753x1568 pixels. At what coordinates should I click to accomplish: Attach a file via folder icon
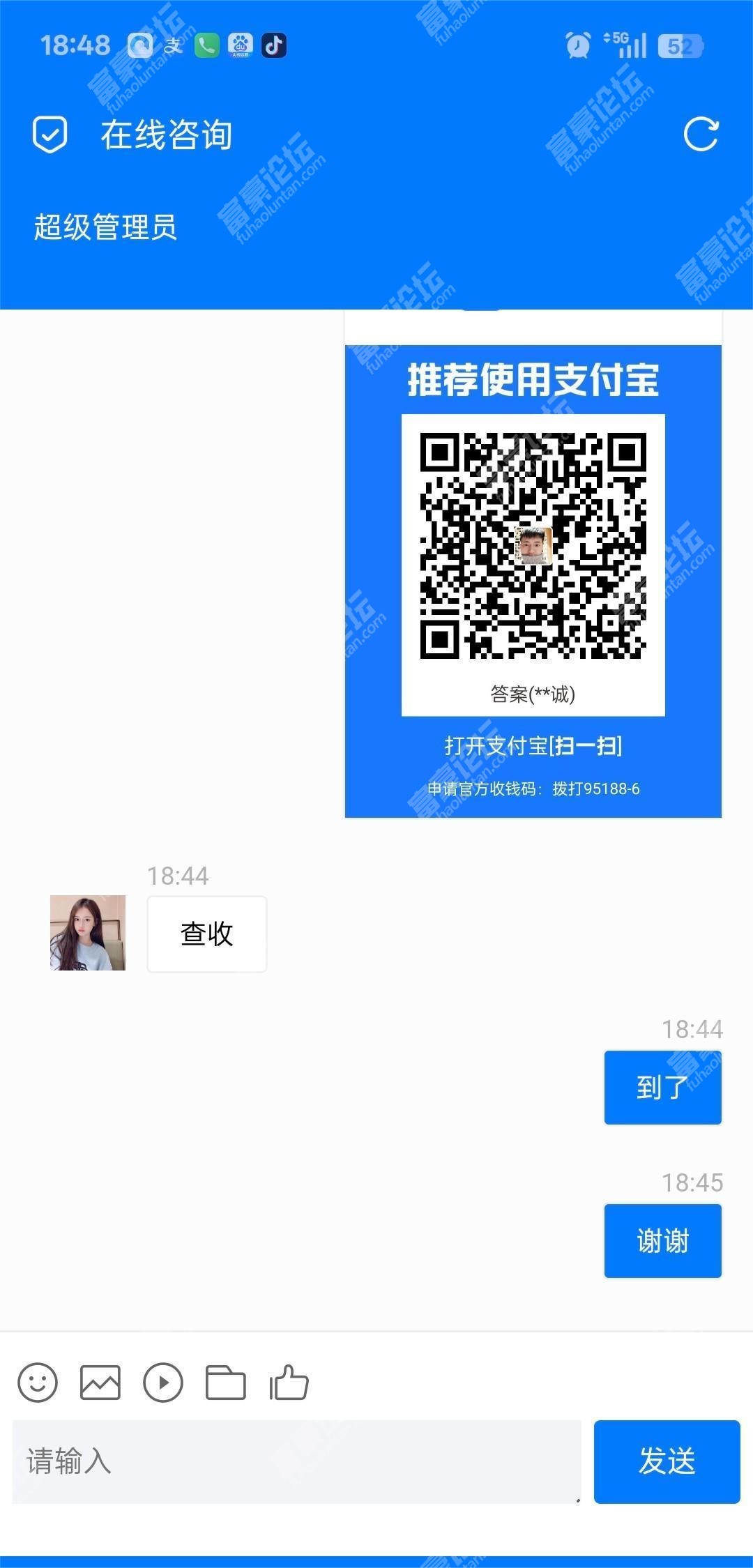225,1382
